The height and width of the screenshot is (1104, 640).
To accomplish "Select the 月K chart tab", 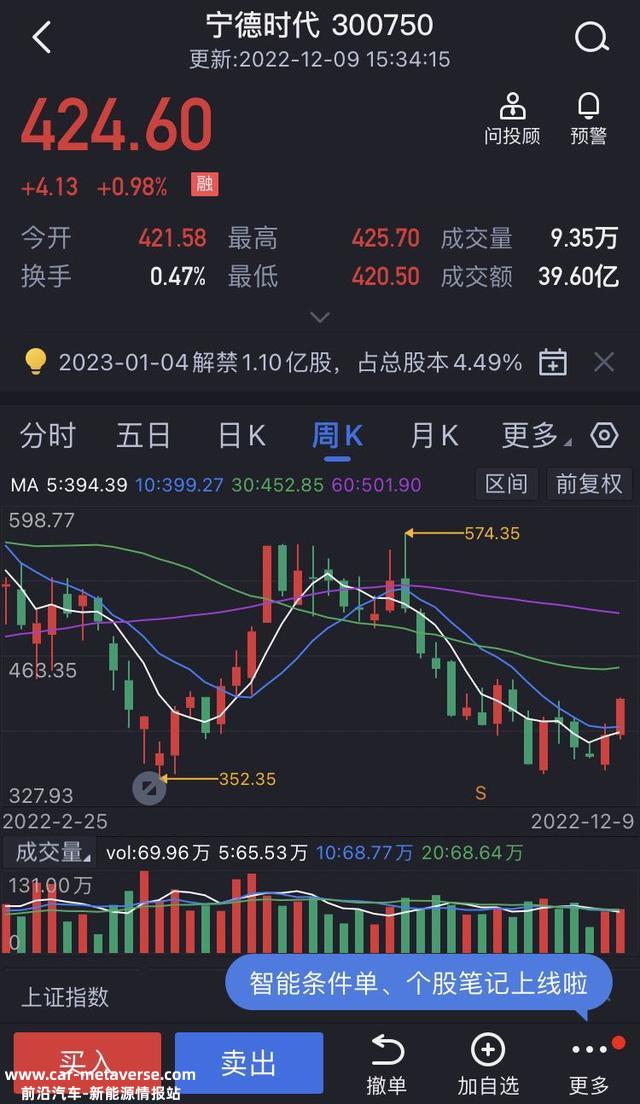I will point(434,436).
